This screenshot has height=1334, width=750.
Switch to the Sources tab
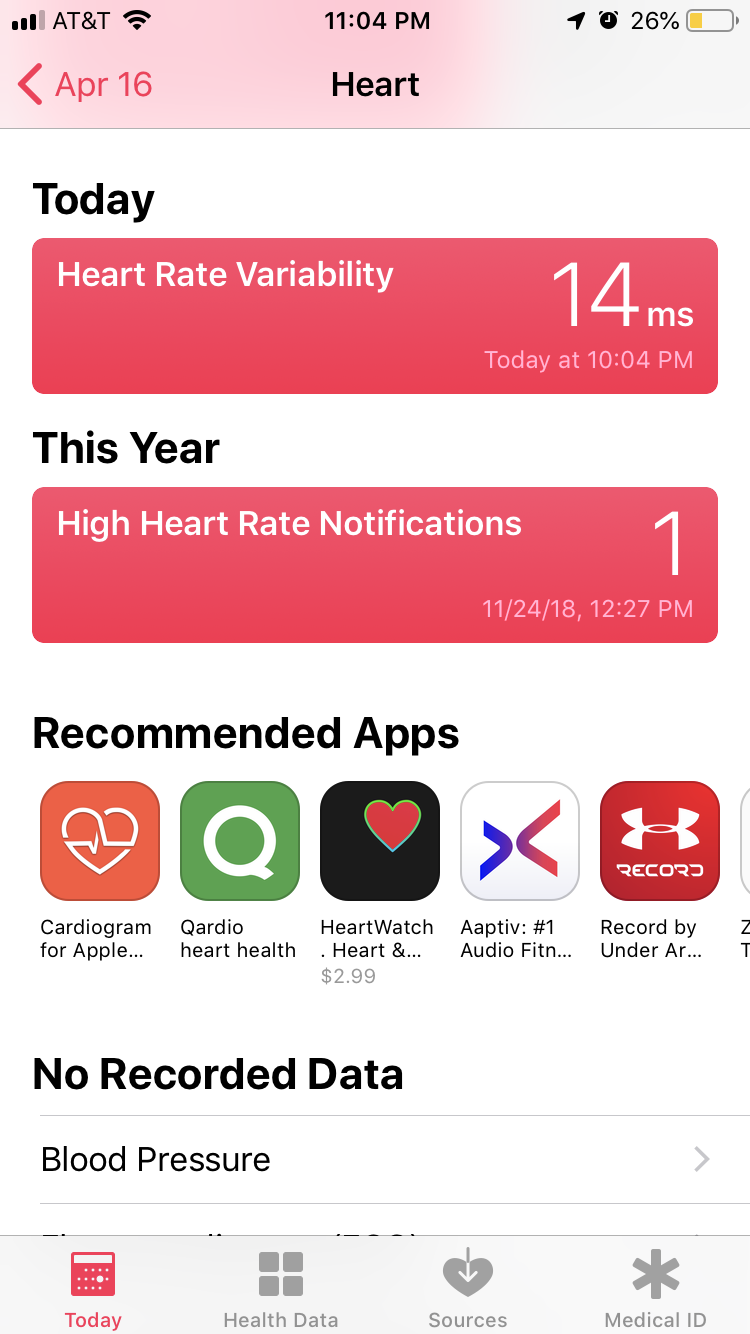(x=468, y=1288)
